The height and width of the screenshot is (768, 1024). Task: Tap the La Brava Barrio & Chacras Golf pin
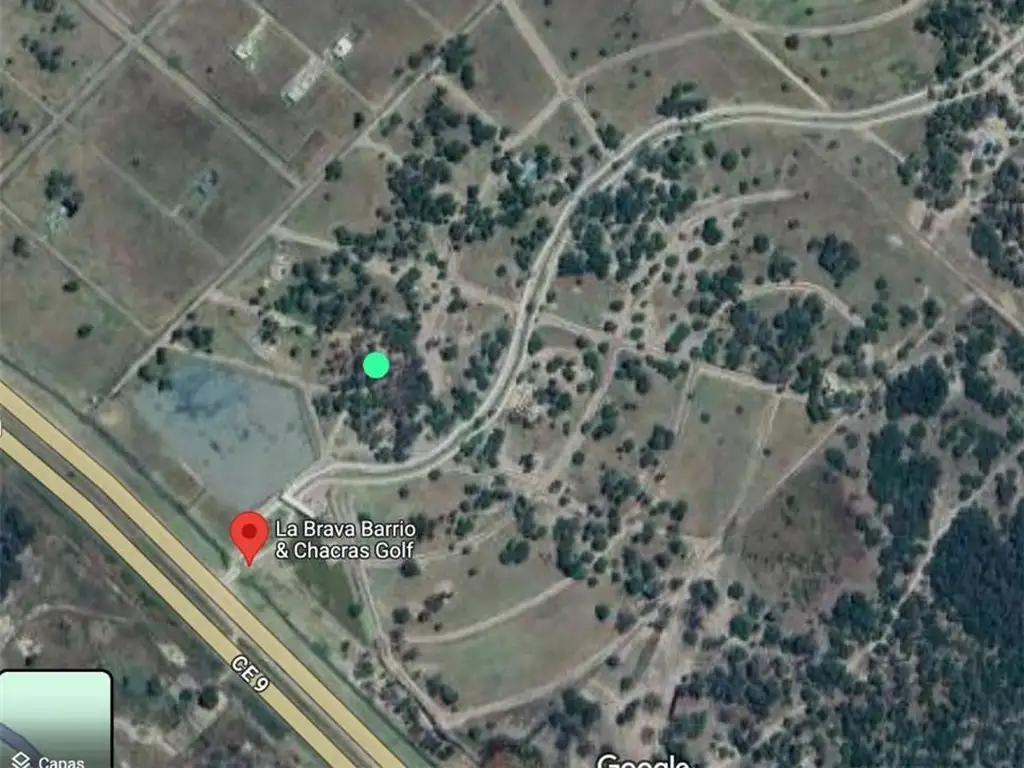coord(249,535)
